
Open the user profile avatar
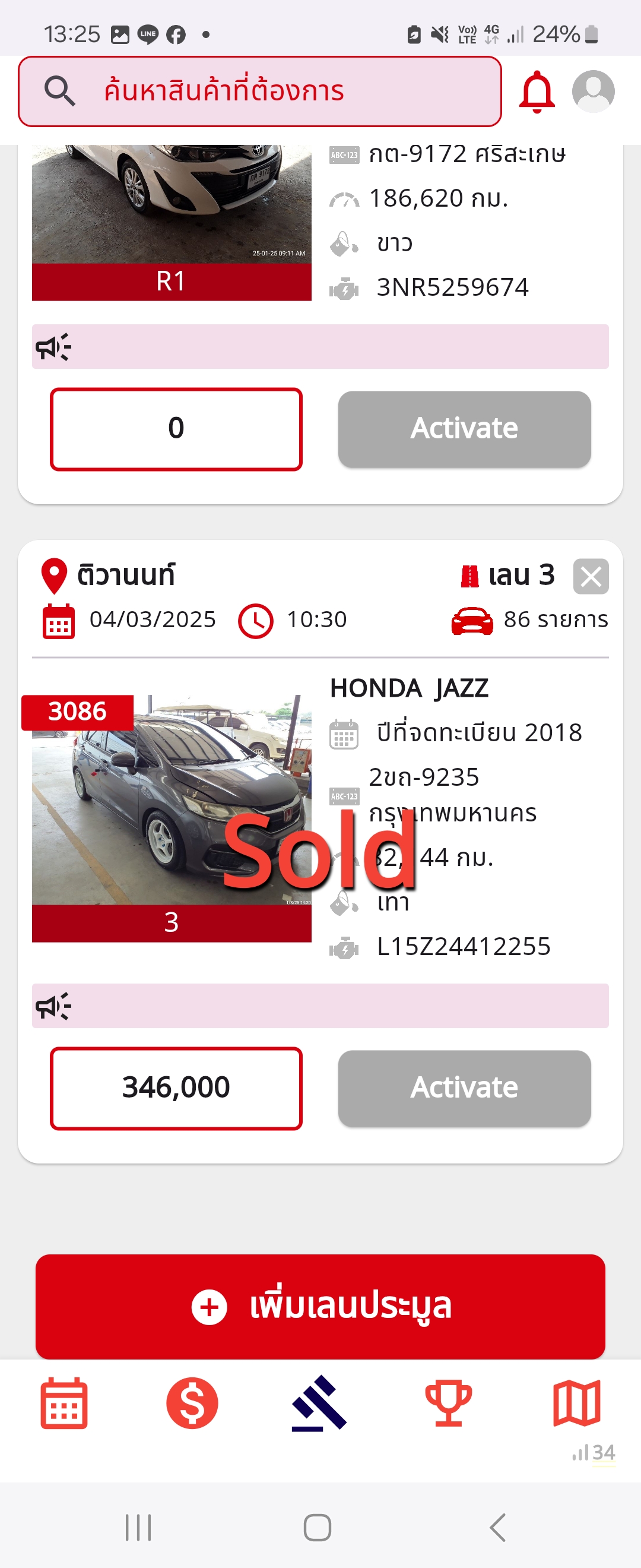593,92
